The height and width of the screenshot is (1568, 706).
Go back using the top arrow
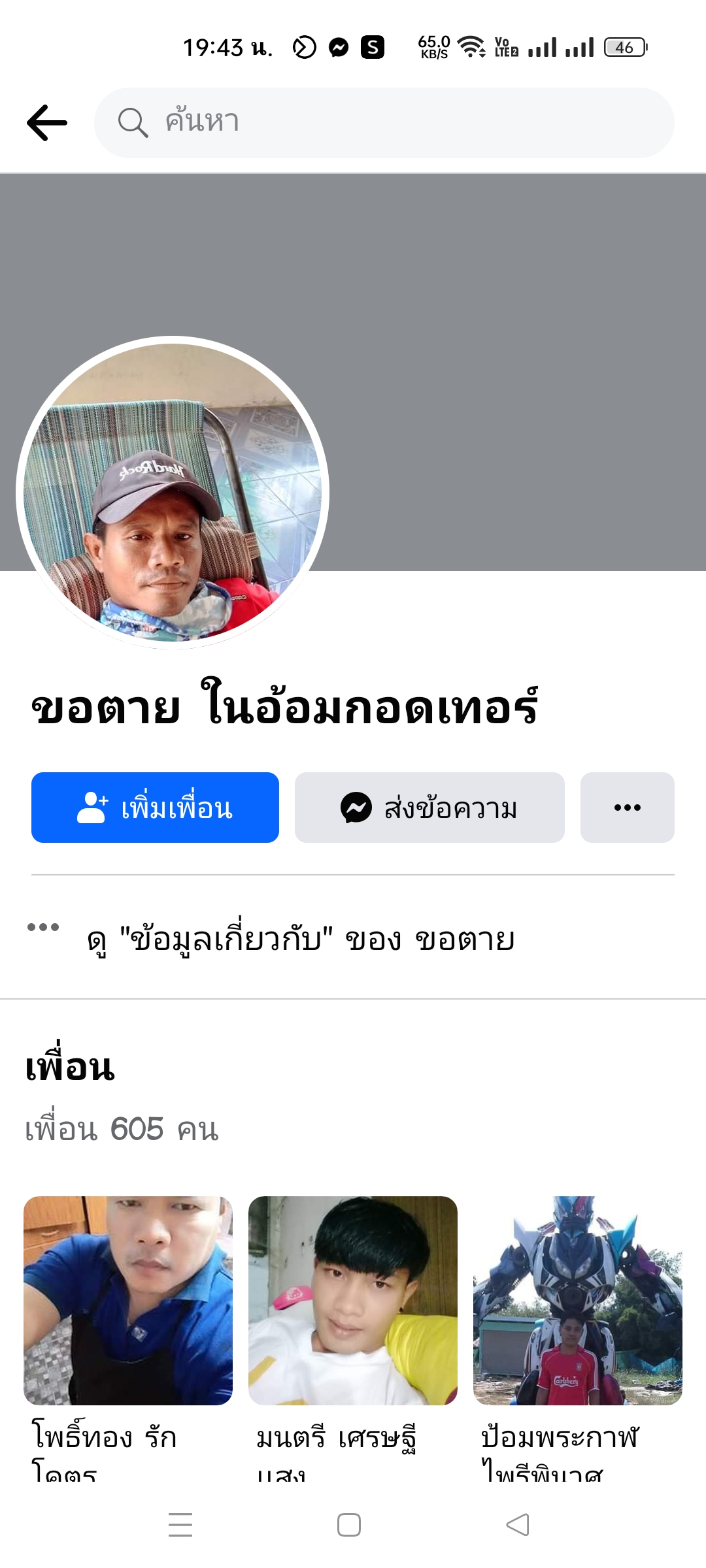point(47,123)
